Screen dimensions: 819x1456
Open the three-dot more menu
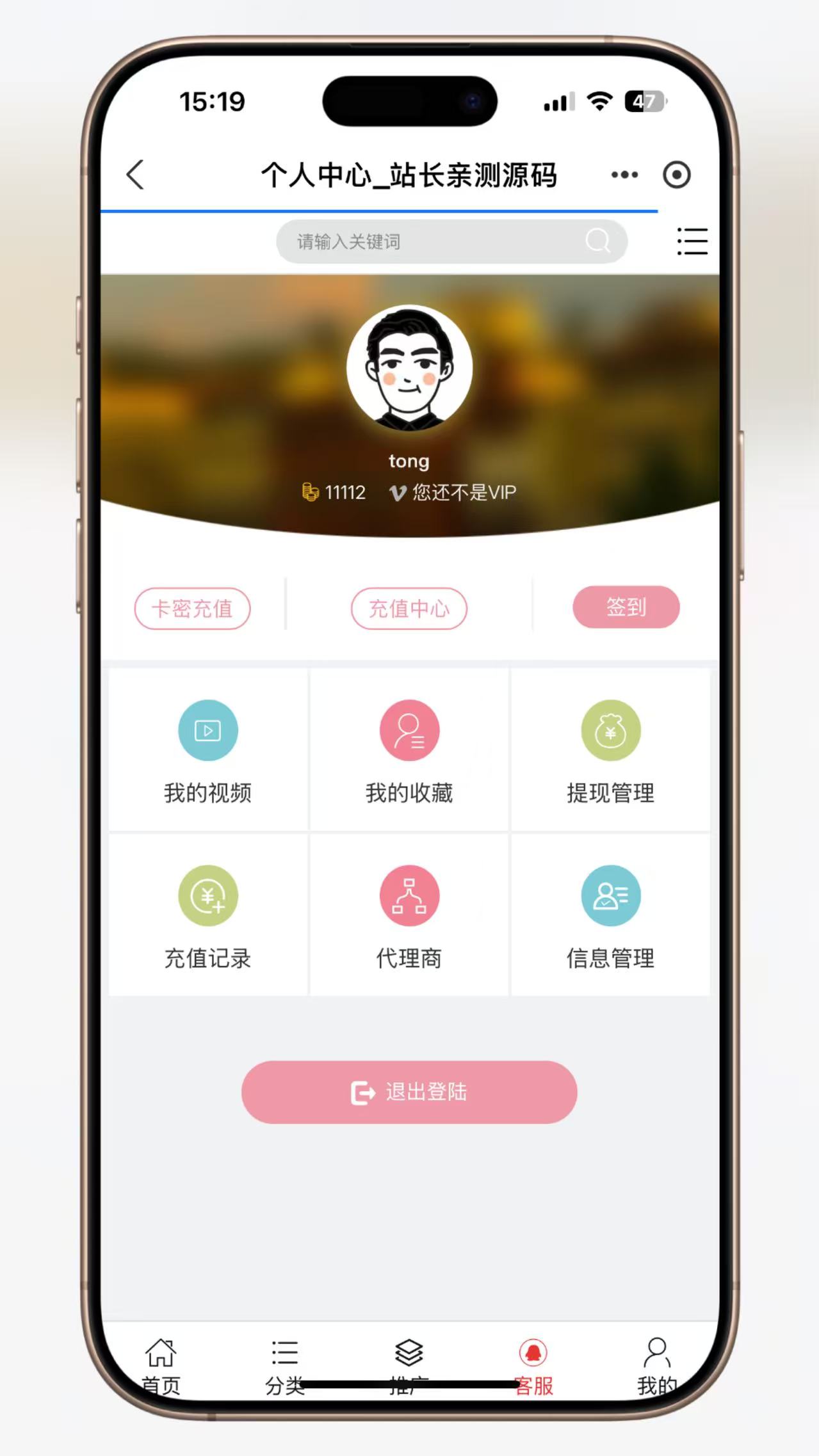(x=624, y=175)
